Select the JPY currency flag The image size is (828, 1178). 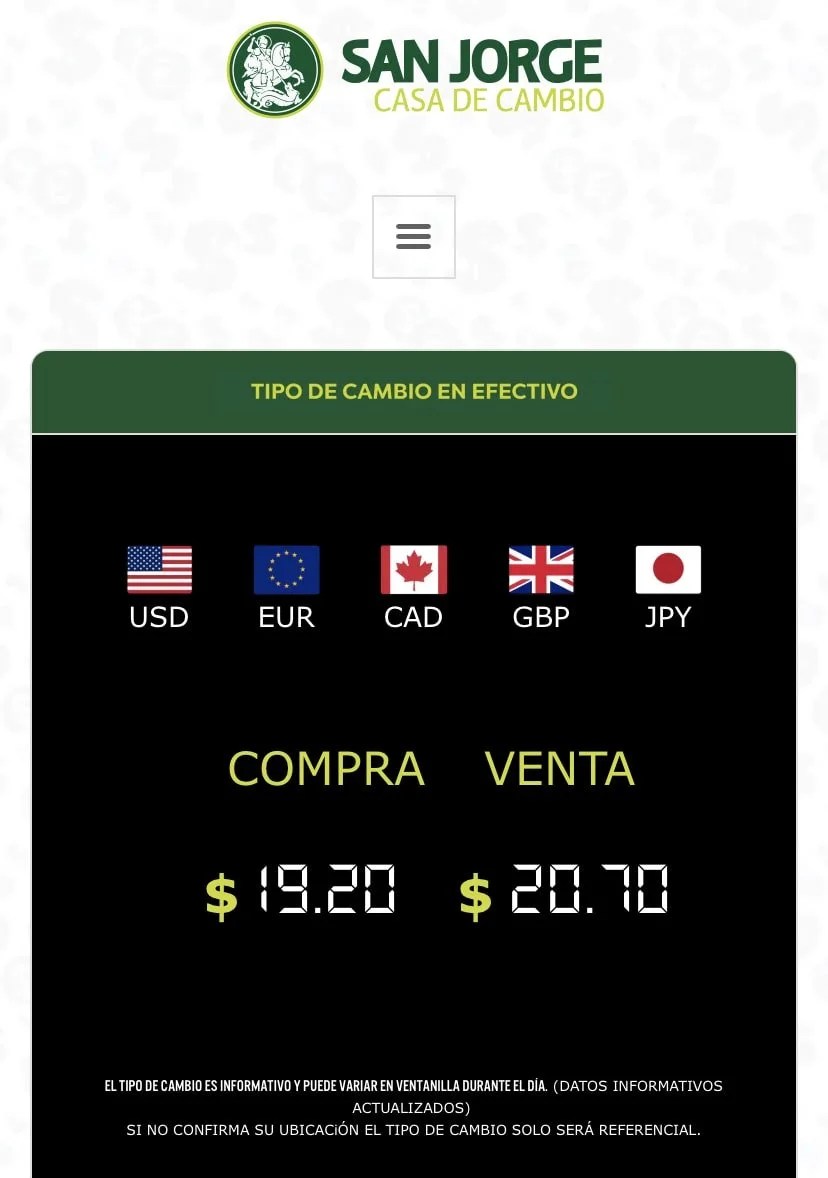pyautogui.click(x=667, y=569)
